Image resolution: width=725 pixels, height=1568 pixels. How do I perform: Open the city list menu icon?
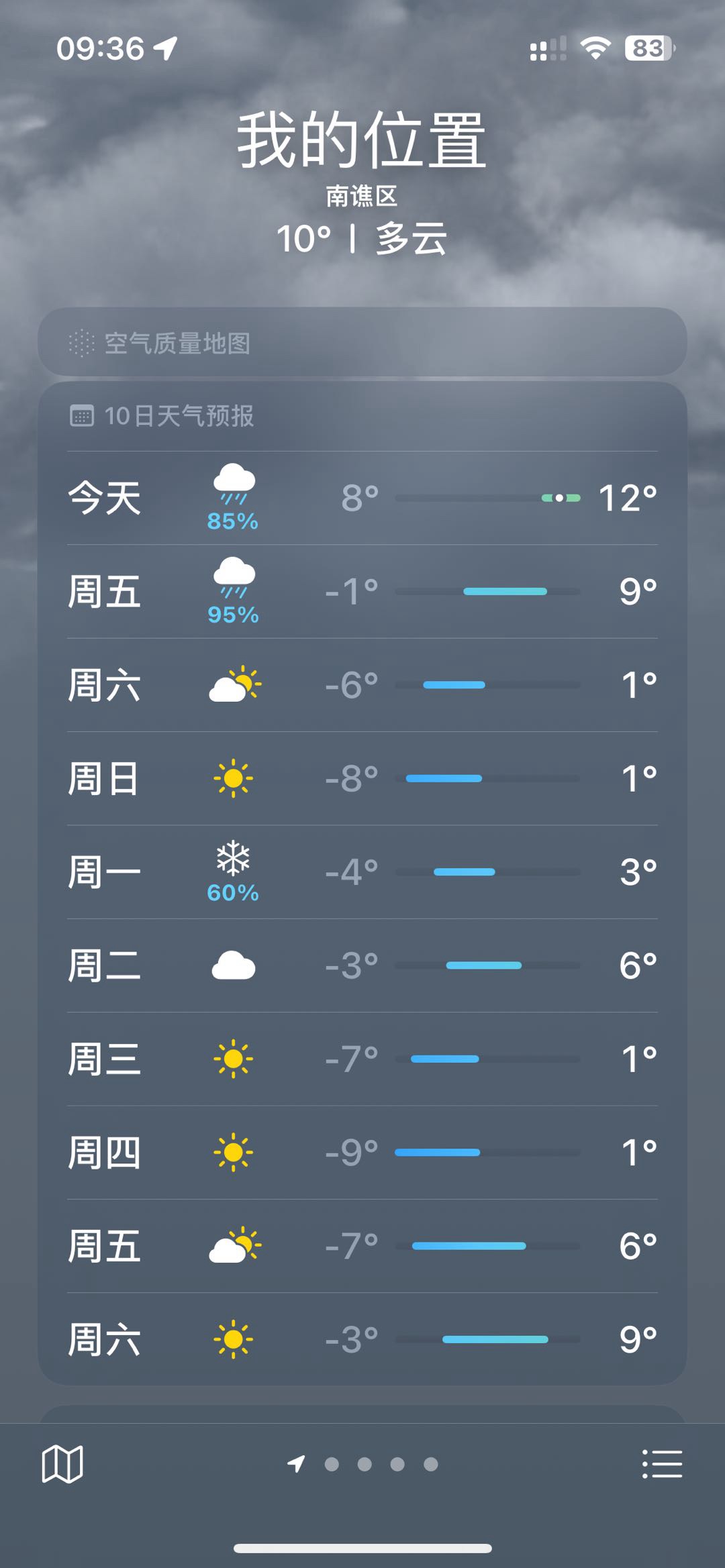tap(662, 1464)
